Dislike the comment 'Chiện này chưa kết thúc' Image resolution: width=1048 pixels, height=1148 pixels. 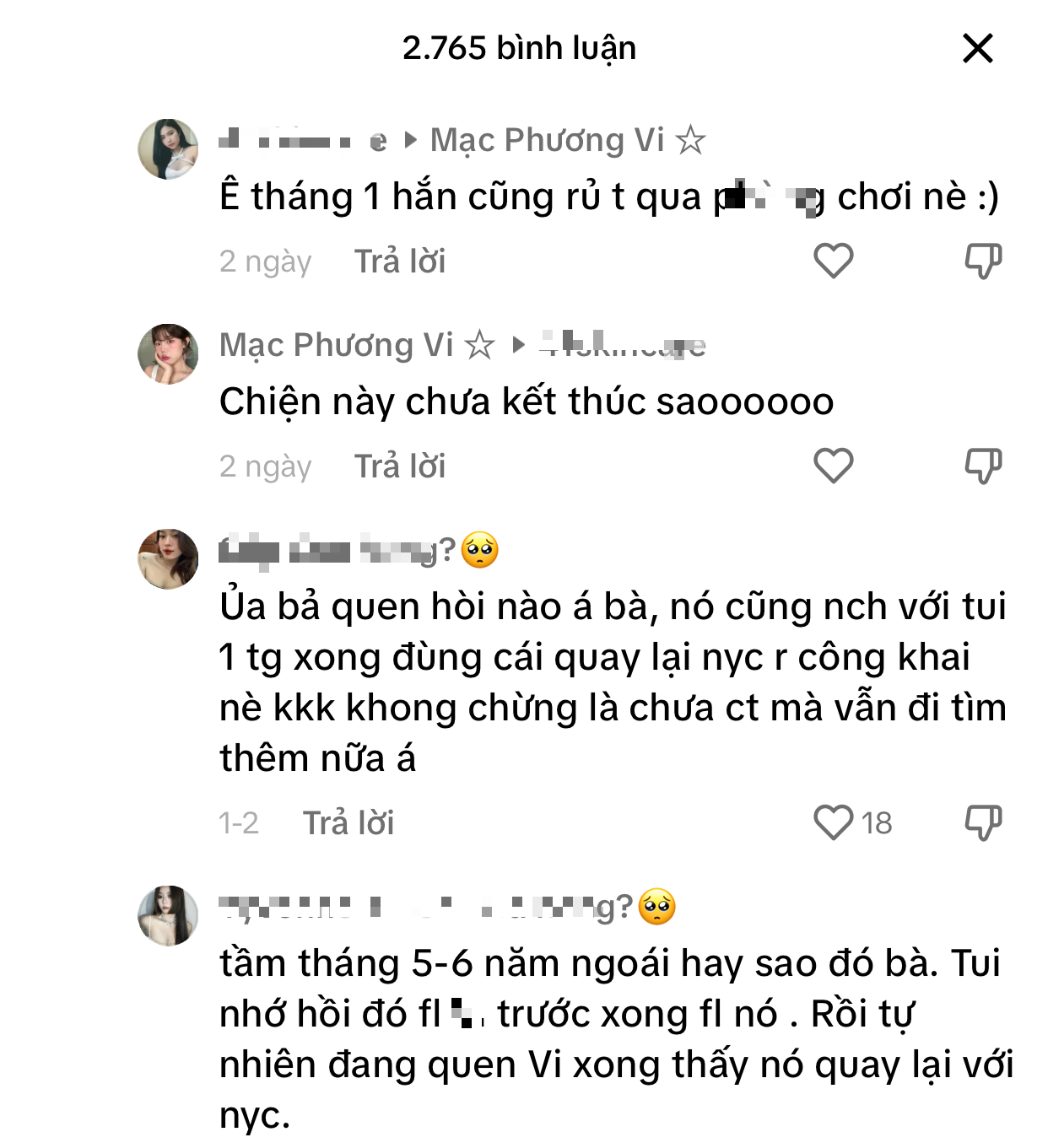tap(983, 466)
